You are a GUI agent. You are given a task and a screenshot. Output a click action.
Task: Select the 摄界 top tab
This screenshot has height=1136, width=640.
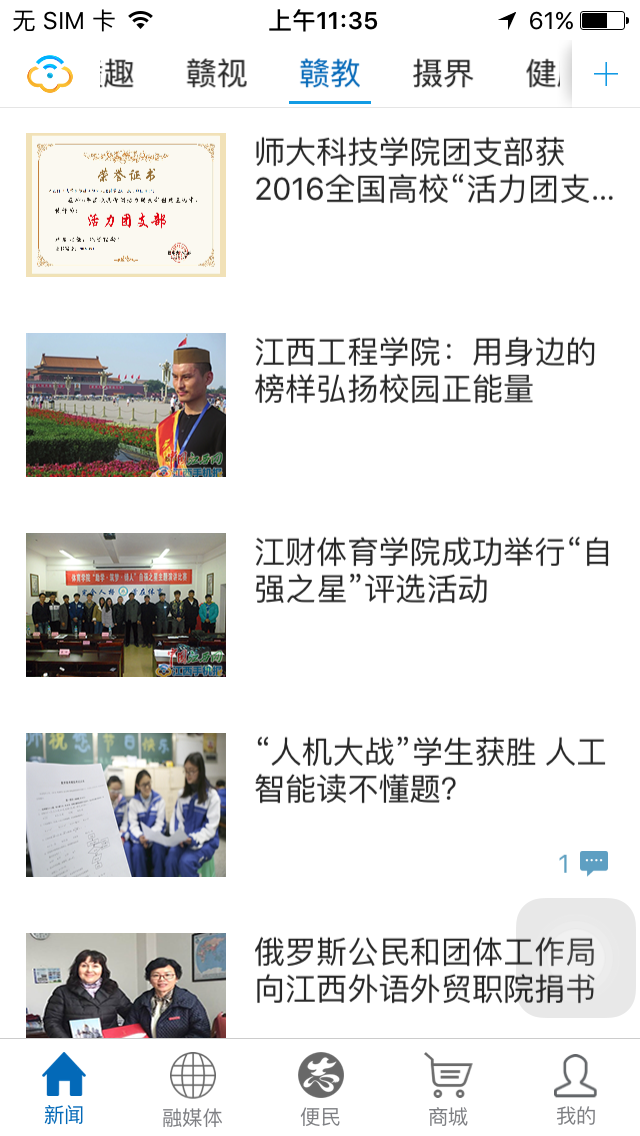(x=443, y=74)
